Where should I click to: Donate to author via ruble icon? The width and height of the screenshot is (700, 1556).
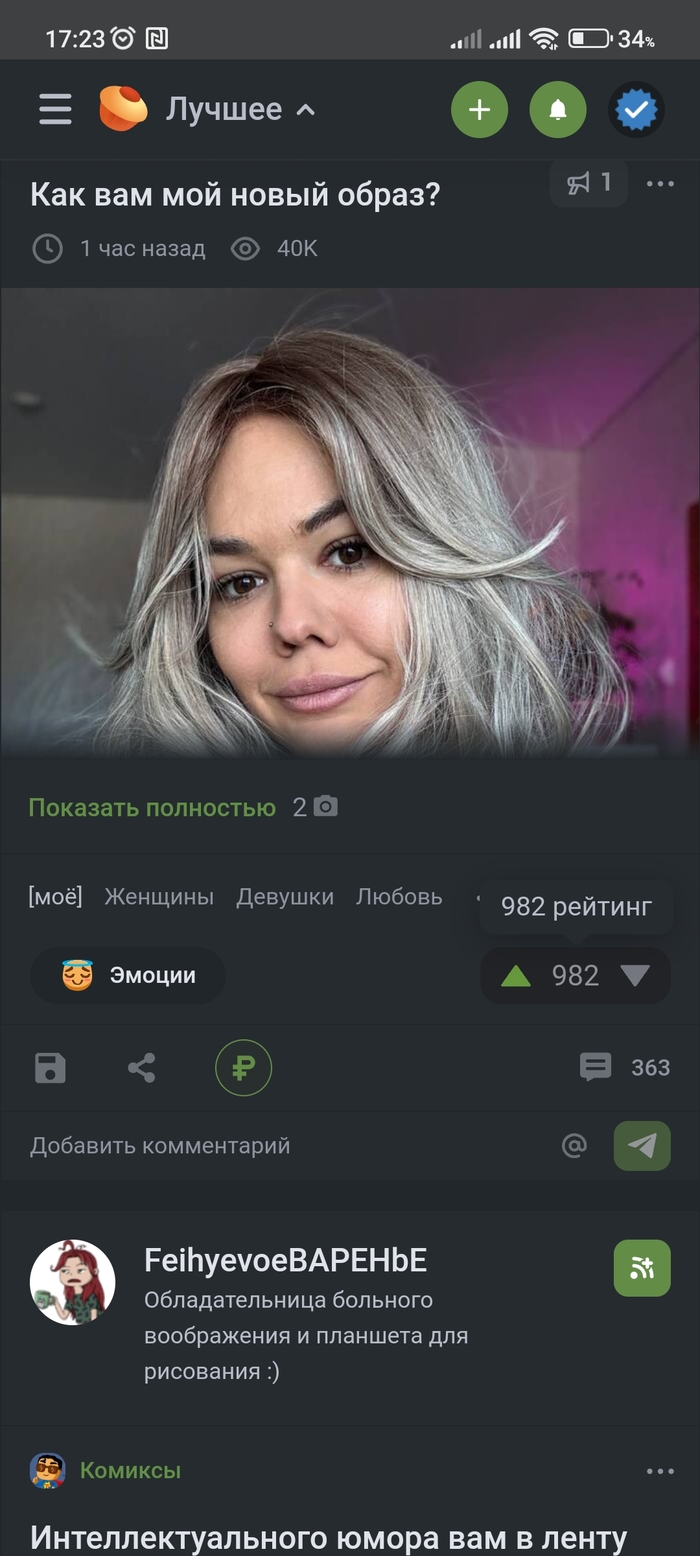click(243, 1068)
